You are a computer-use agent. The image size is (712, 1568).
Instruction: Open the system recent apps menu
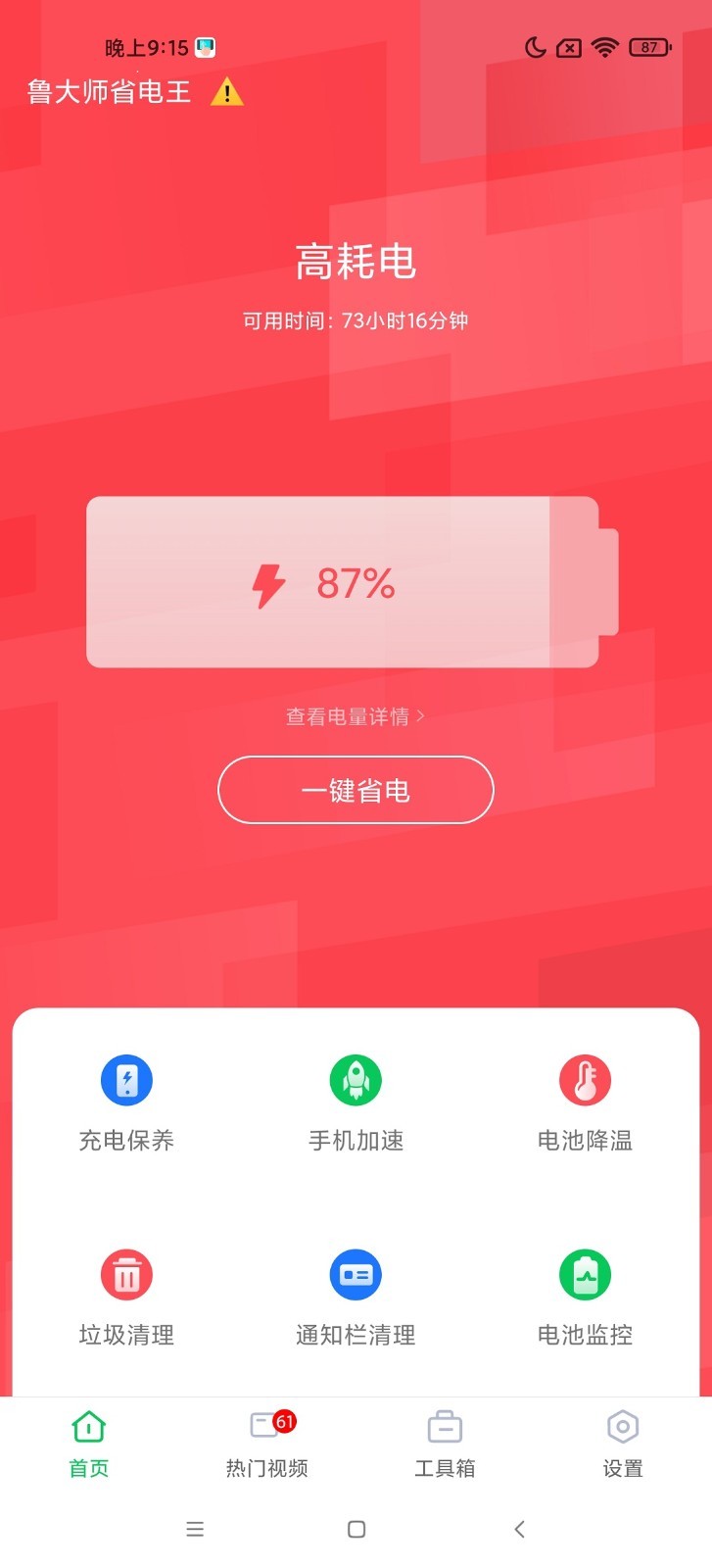click(x=195, y=1529)
